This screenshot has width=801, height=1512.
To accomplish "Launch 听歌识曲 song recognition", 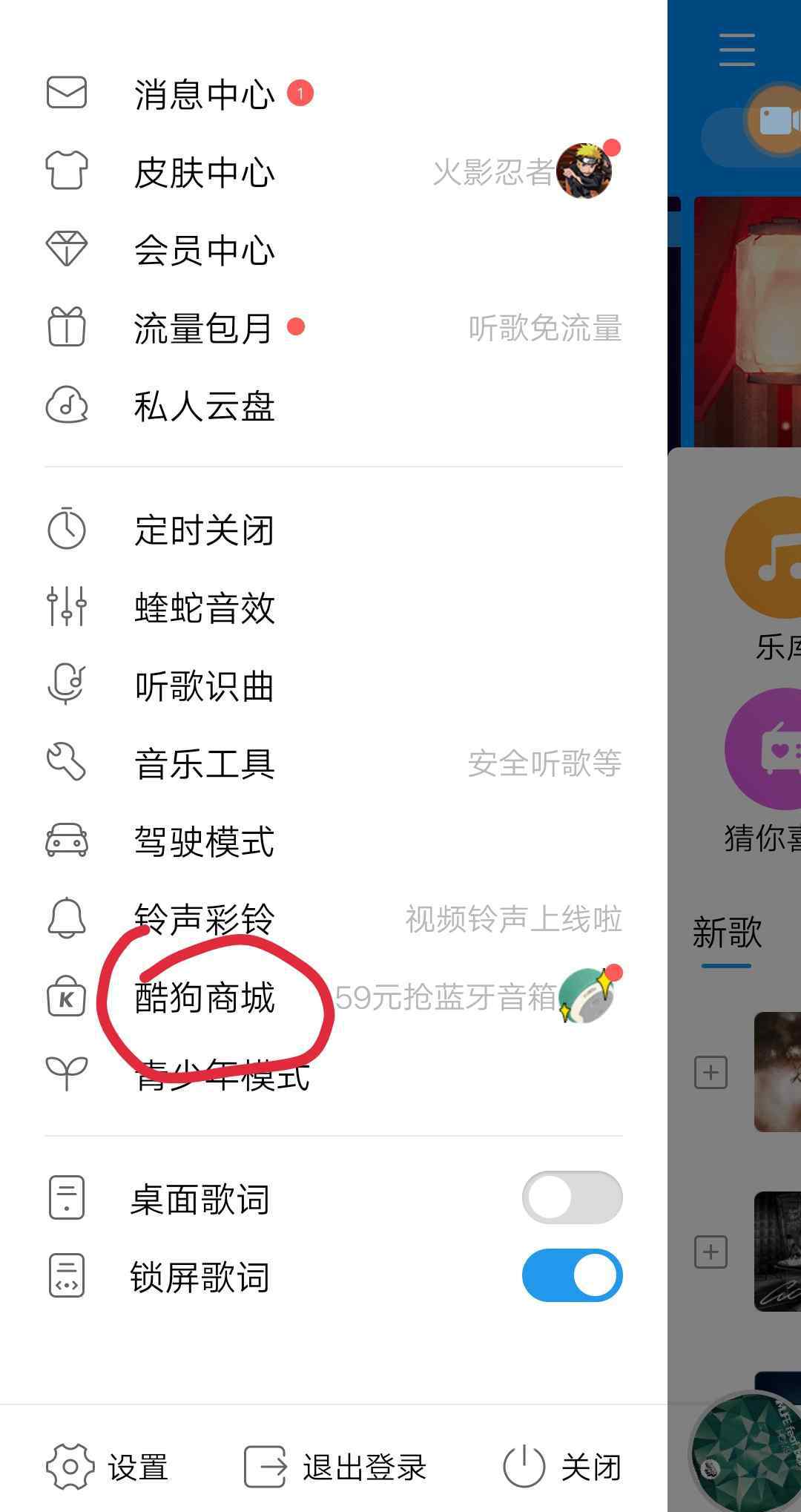I will [x=334, y=686].
